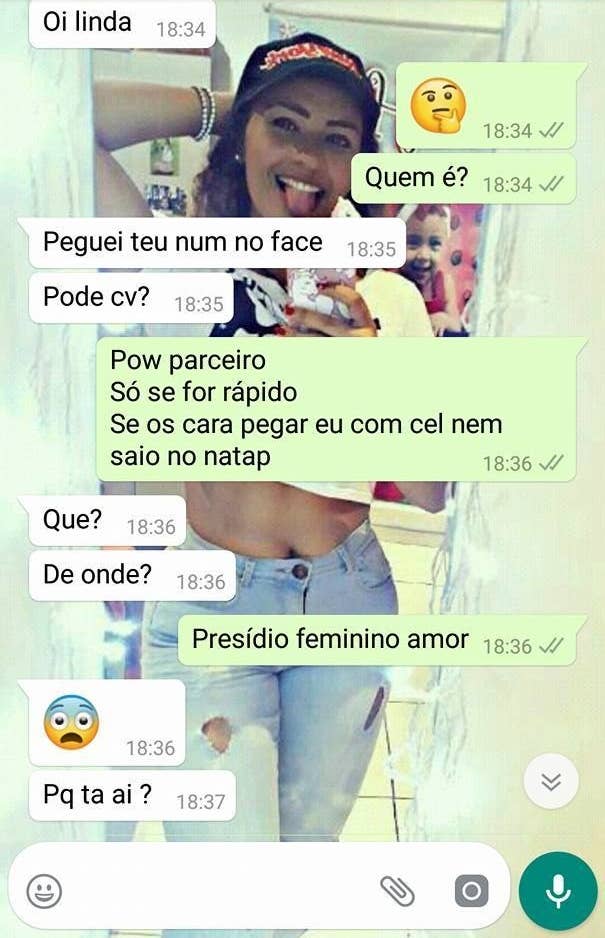Jump to the latest messages

coord(551,781)
